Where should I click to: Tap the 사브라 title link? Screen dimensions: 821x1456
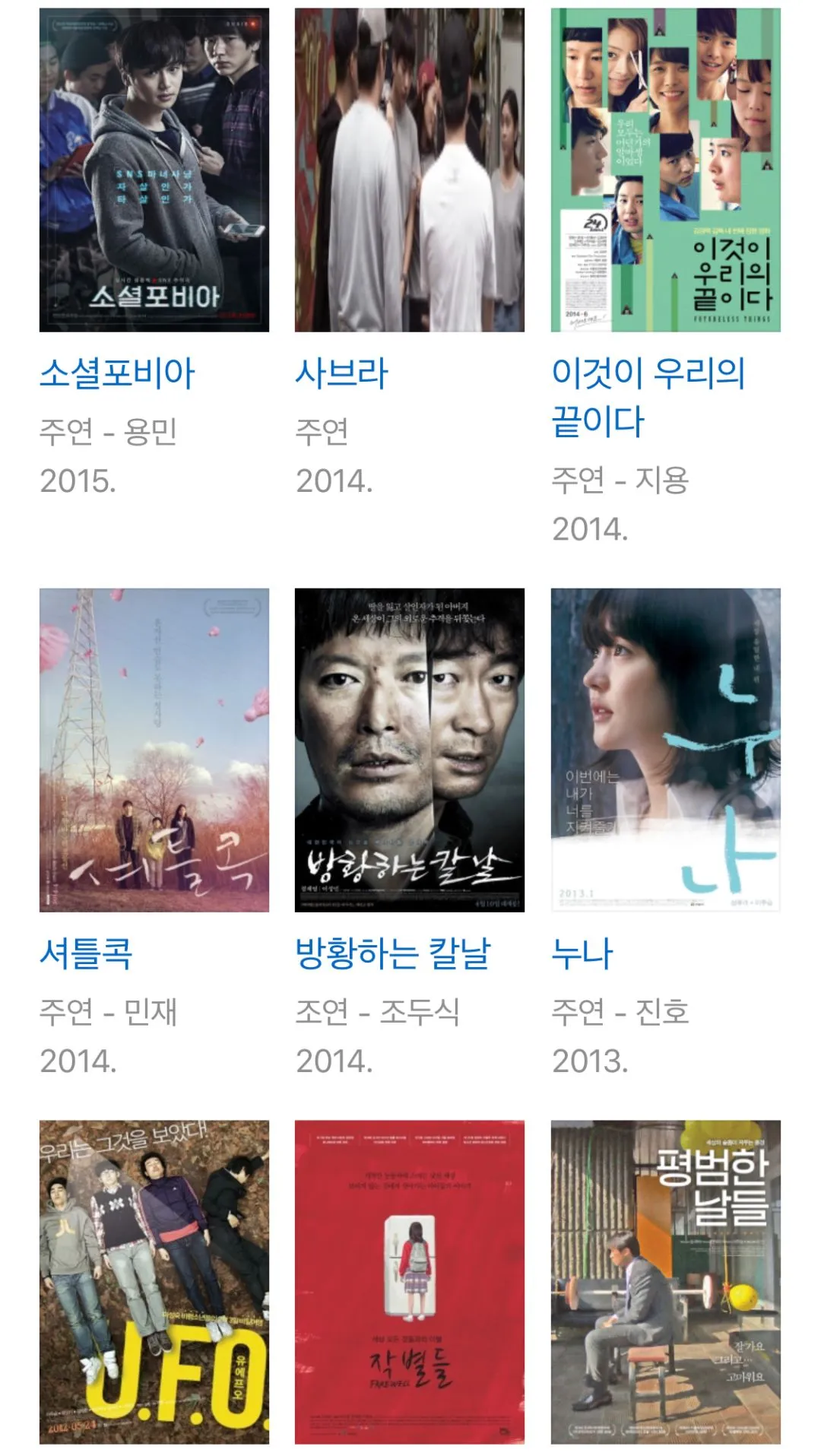(x=341, y=373)
